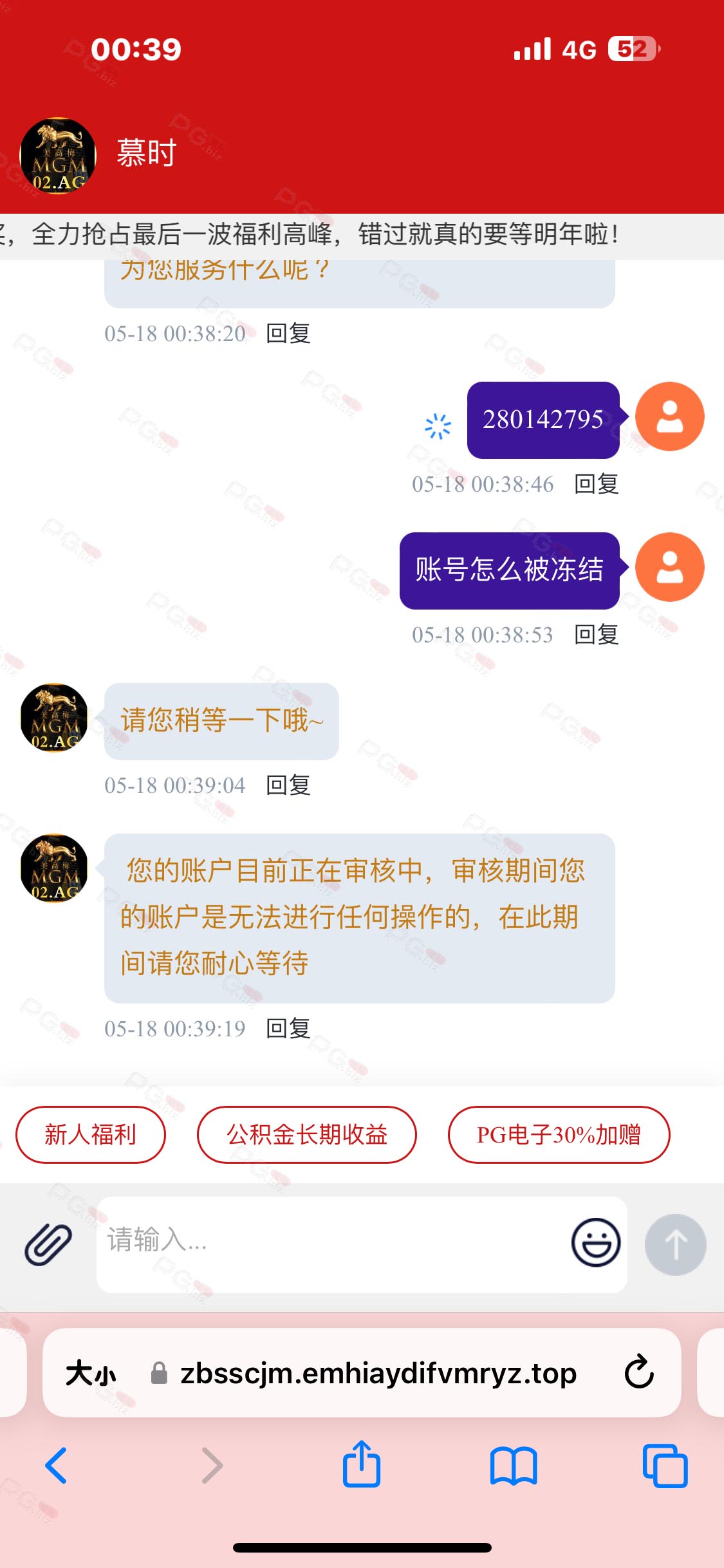This screenshot has width=724, height=1568.
Task: Reload the page in Safari
Action: click(x=639, y=1372)
